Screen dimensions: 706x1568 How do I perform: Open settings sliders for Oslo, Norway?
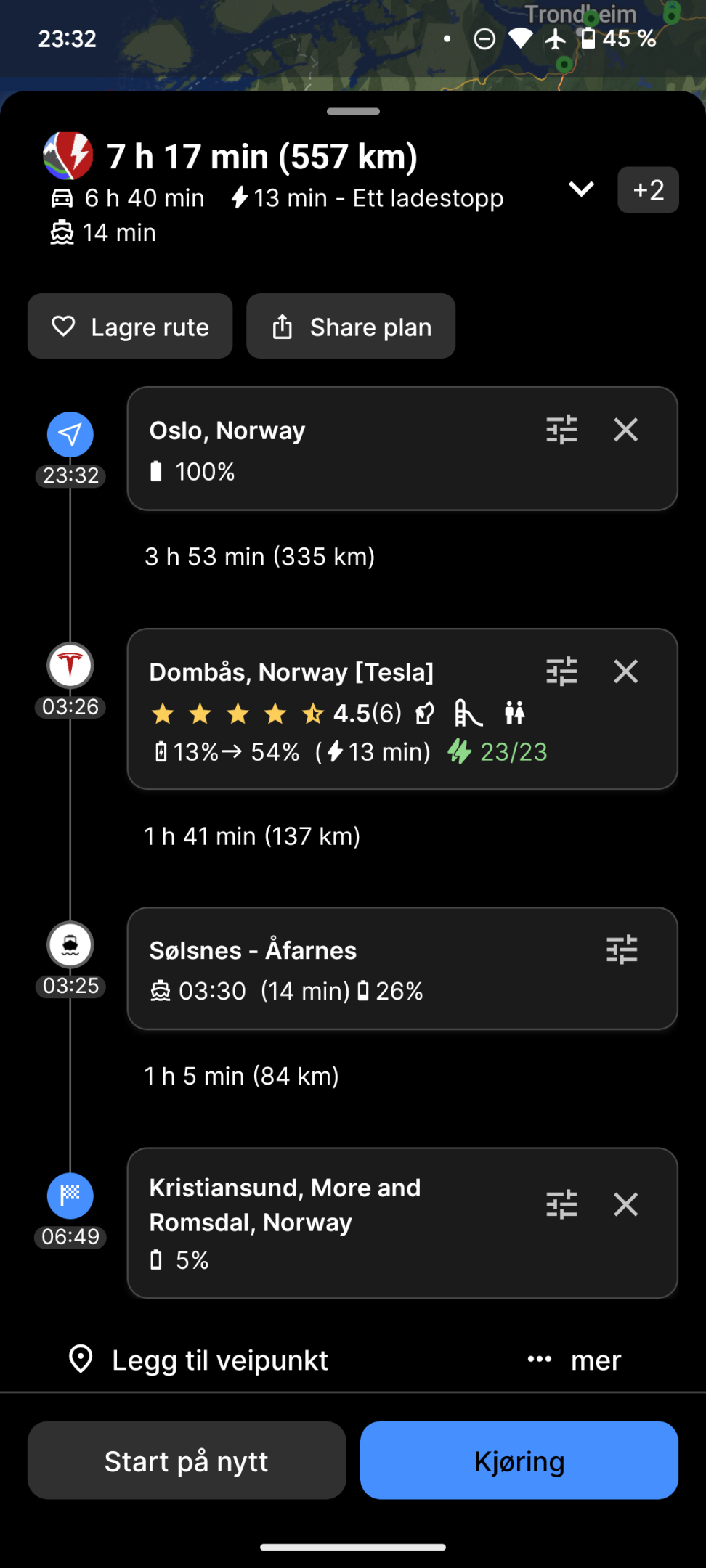[561, 430]
